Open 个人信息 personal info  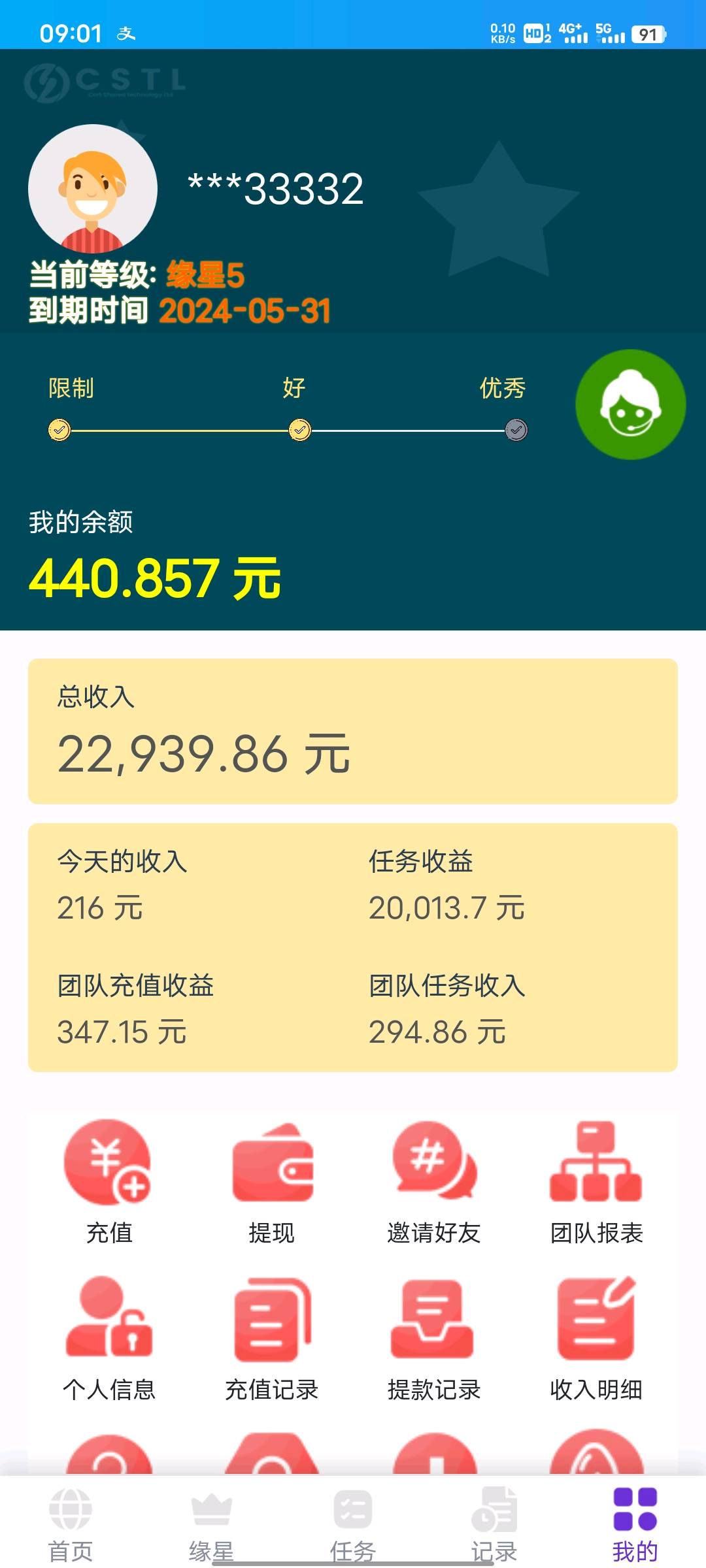[x=109, y=1338]
